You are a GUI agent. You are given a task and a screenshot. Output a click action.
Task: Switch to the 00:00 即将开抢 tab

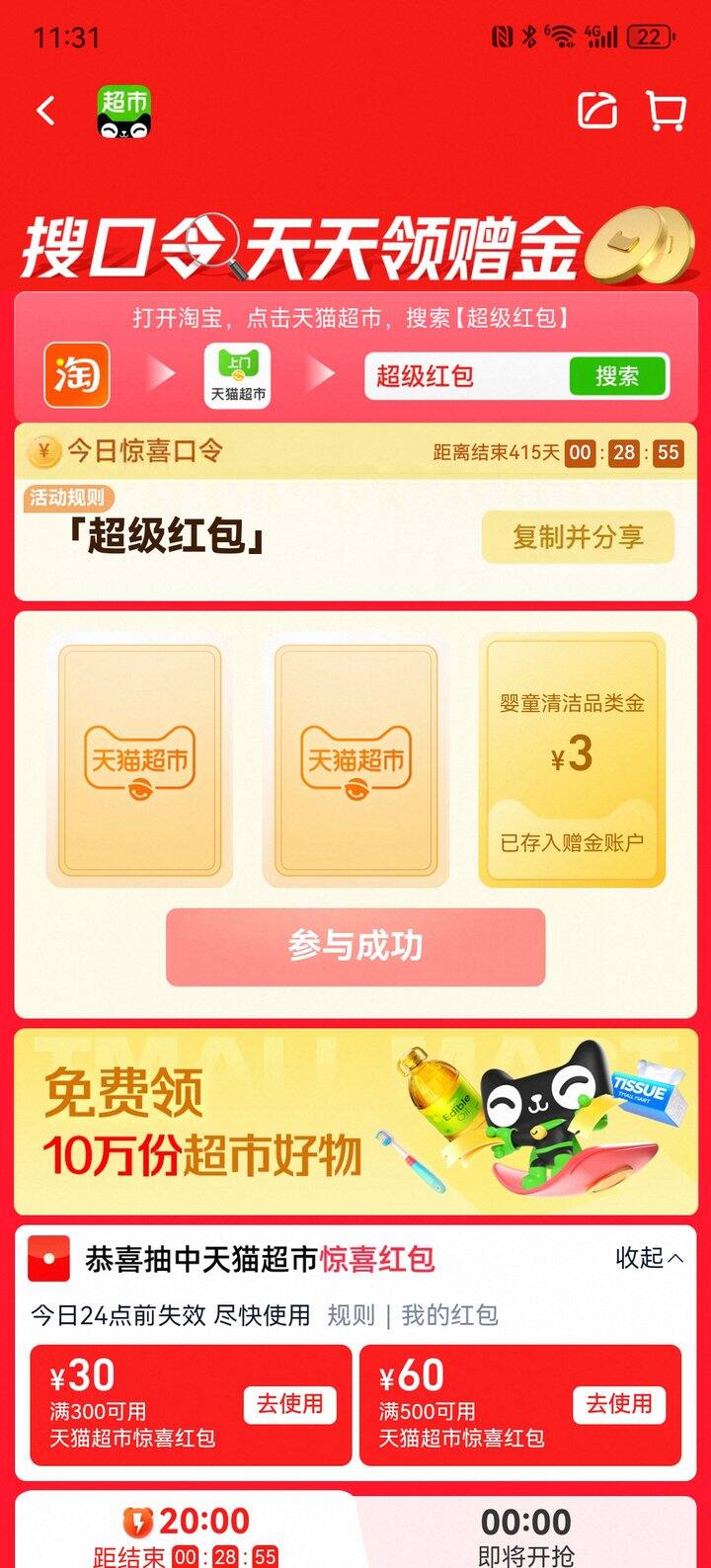[525, 1532]
